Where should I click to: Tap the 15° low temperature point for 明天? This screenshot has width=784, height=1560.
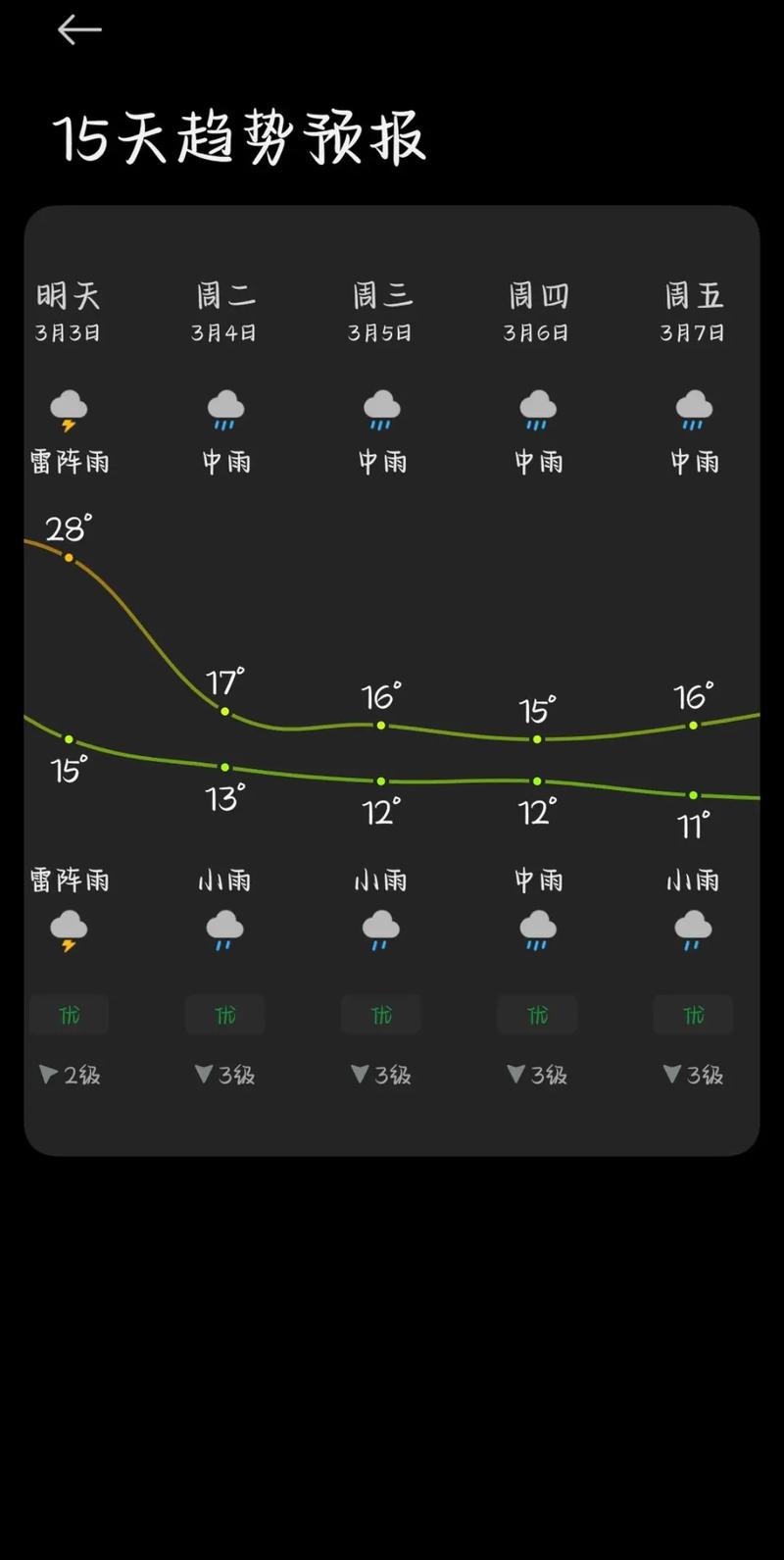point(69,737)
